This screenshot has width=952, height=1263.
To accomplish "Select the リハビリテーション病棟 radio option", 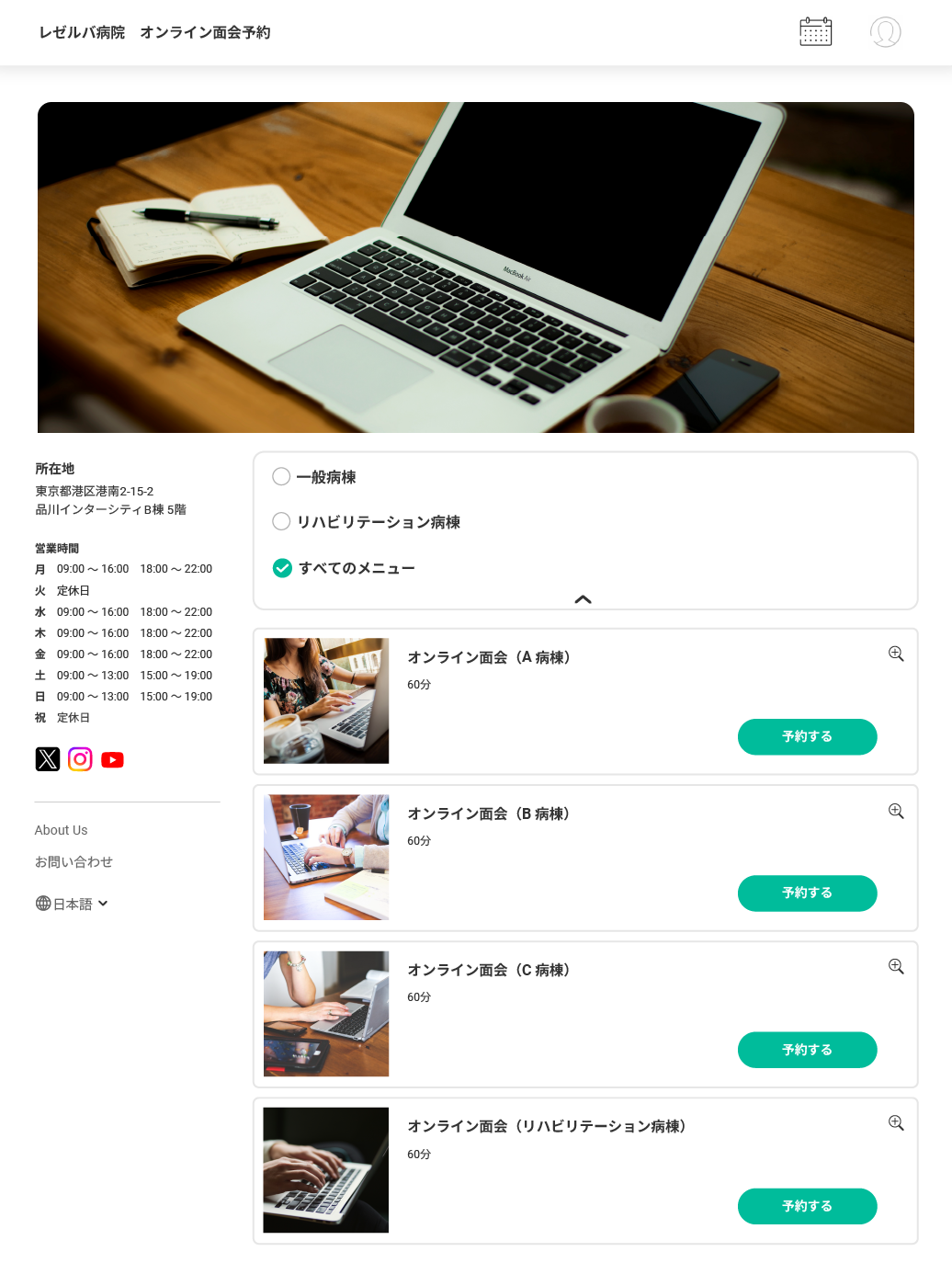I will 281,521.
